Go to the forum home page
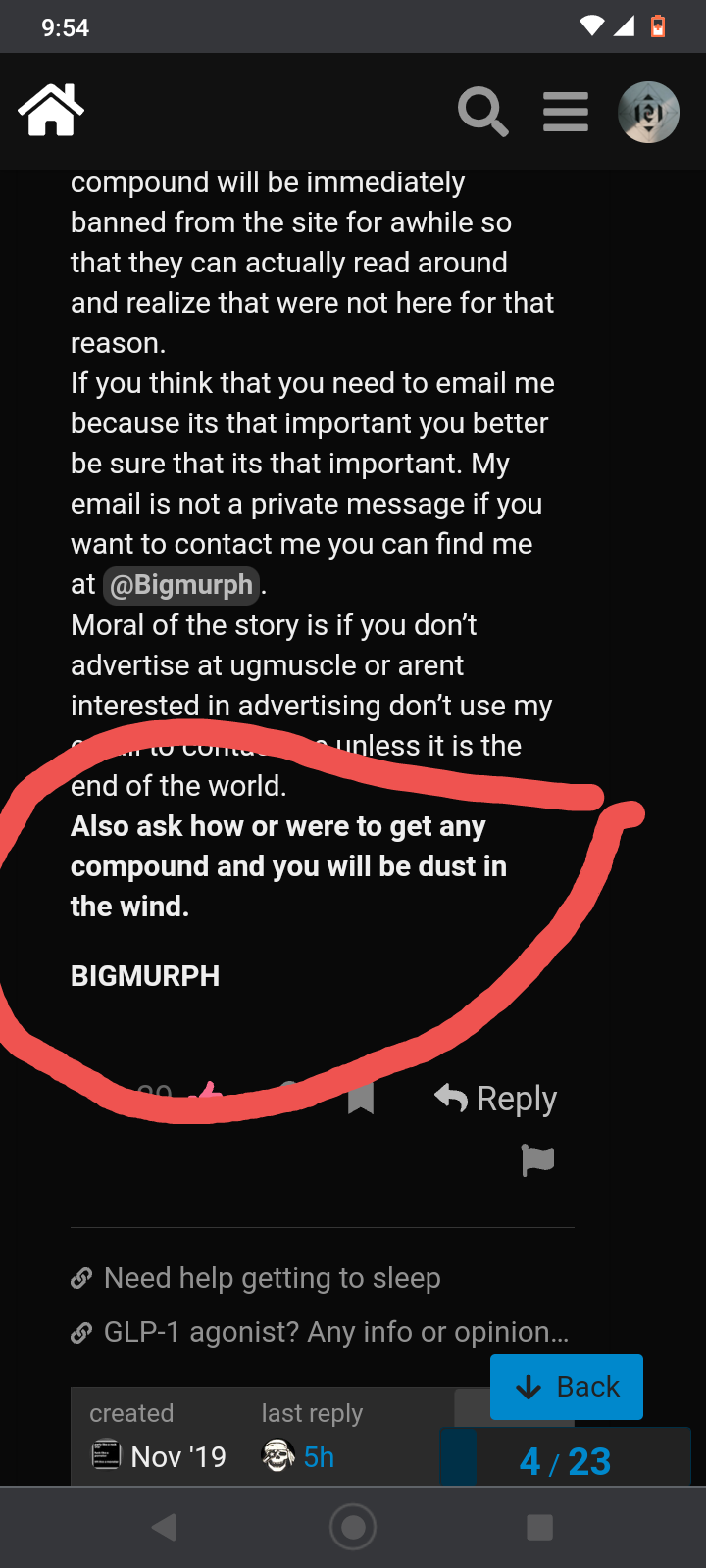The image size is (706, 1568). pos(51,111)
